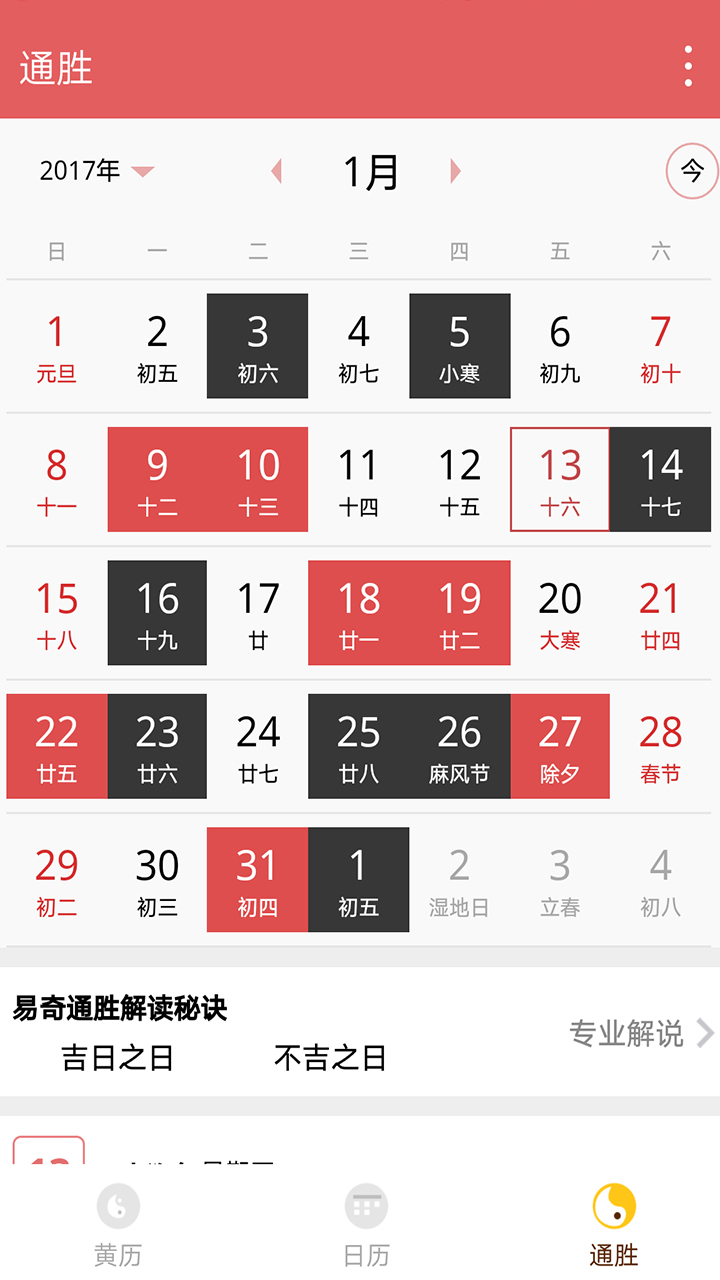Tap February 3 立春

point(560,880)
